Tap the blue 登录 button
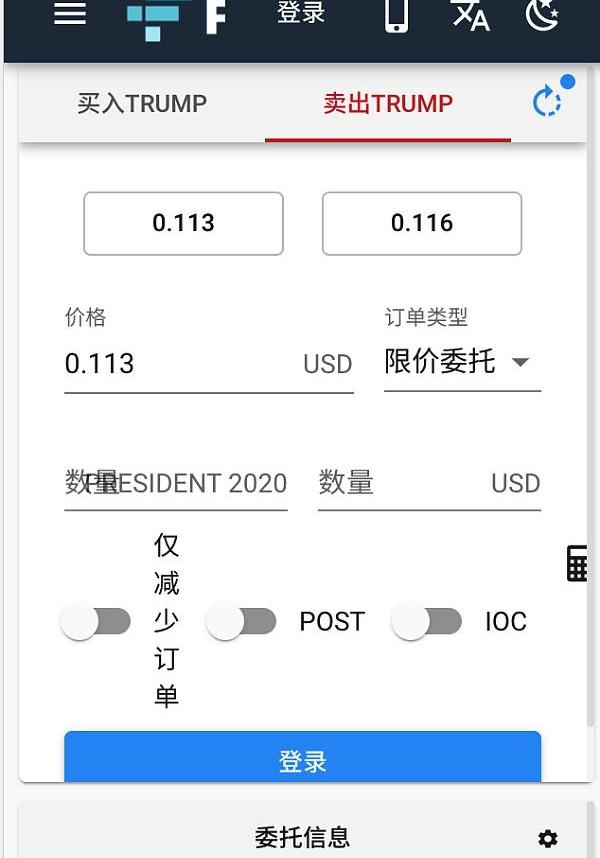Viewport: 600px width, 858px height. [302, 758]
